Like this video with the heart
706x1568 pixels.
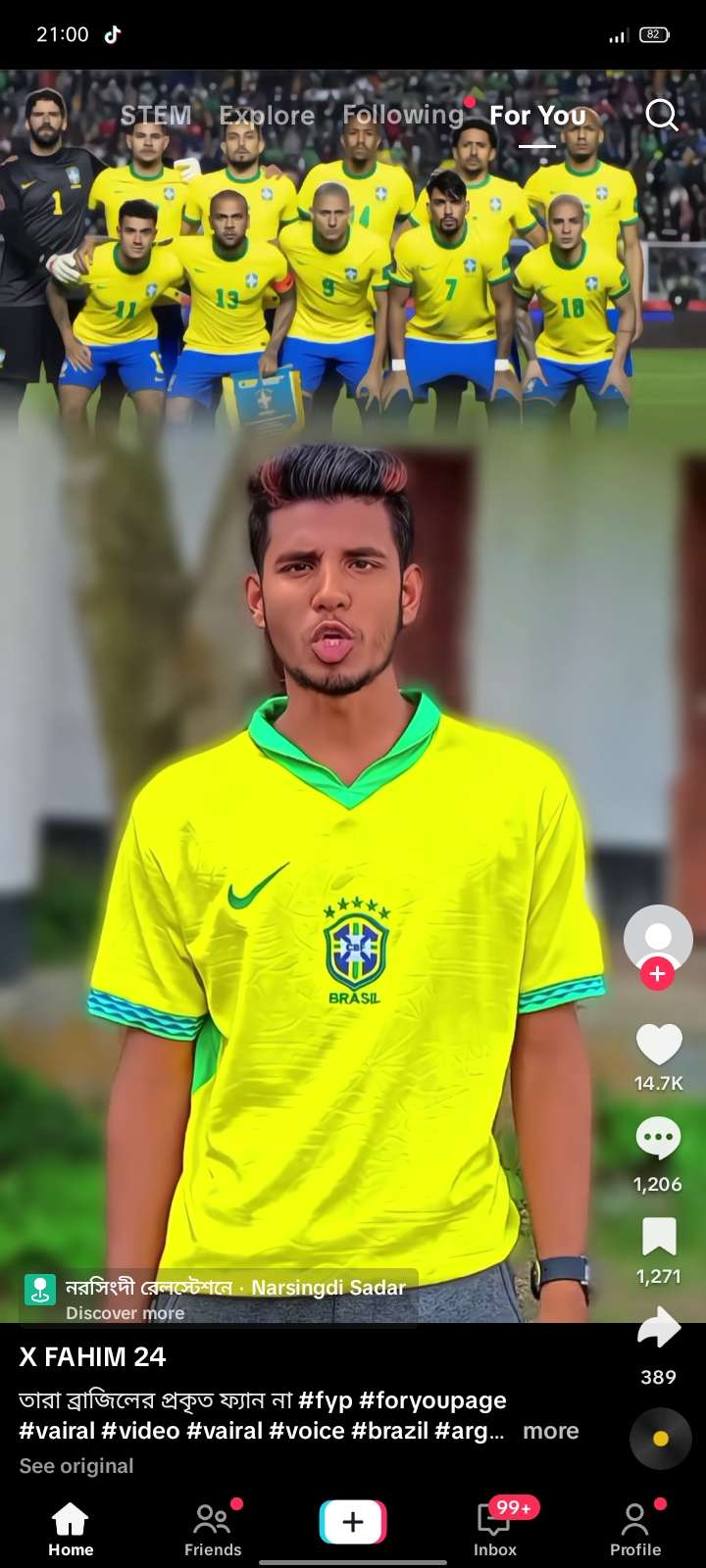pos(658,1045)
